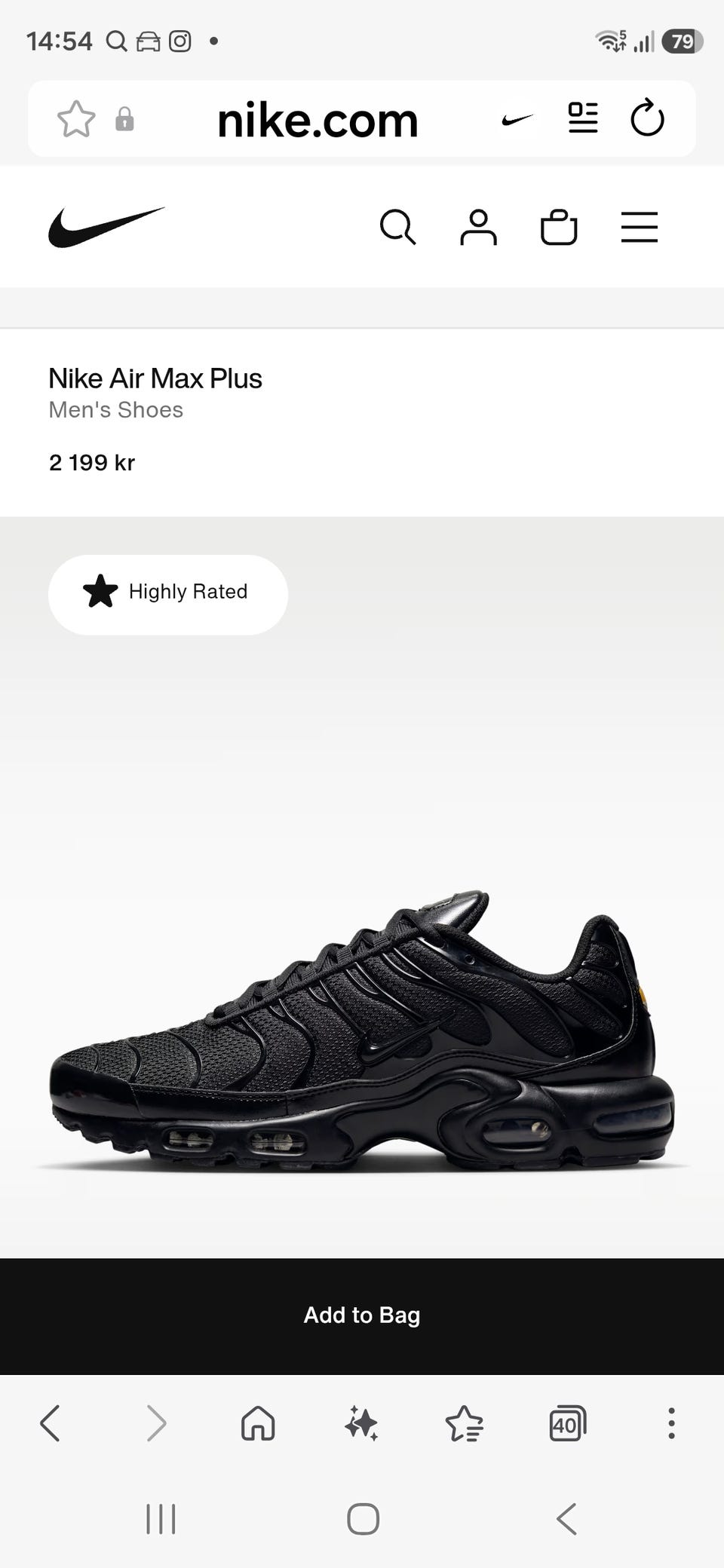View the 40 open tabs

point(568,1423)
